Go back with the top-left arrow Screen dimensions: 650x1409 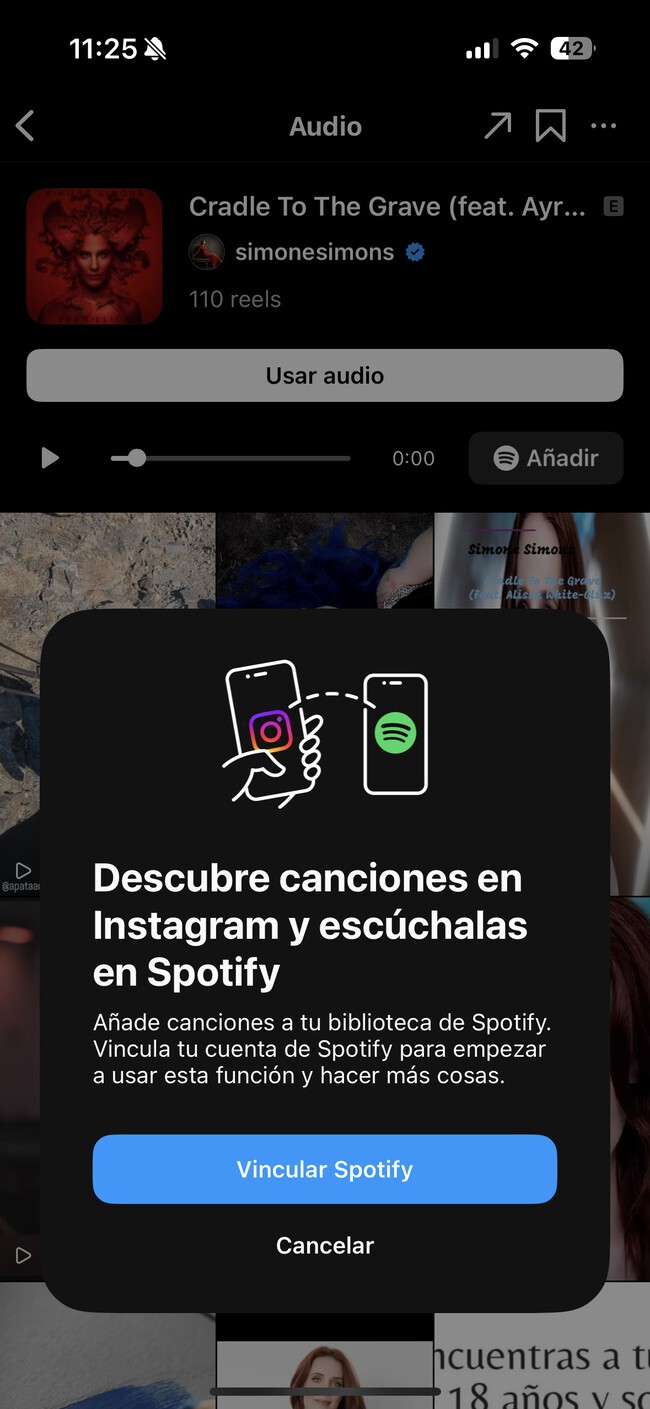click(26, 126)
